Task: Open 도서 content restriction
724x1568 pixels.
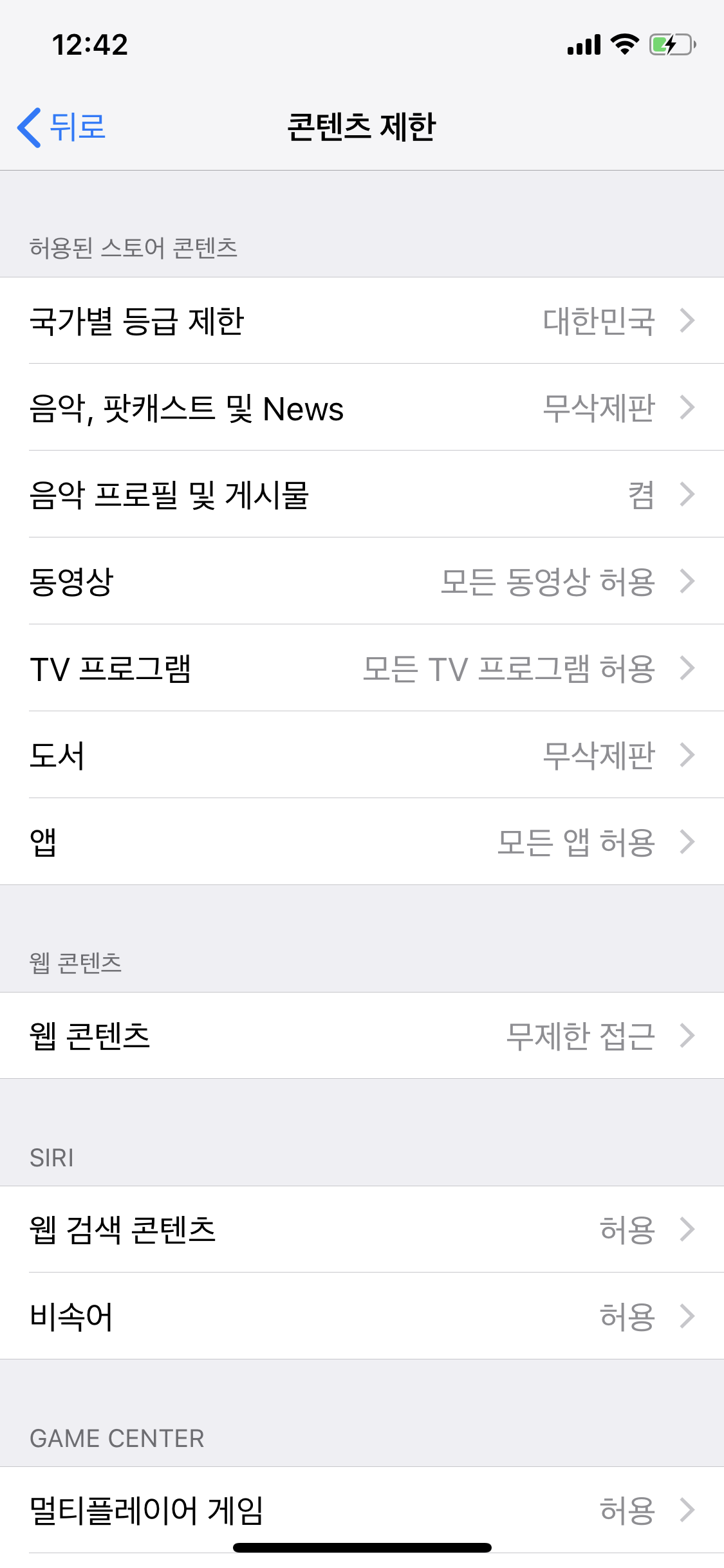Action: tap(362, 755)
